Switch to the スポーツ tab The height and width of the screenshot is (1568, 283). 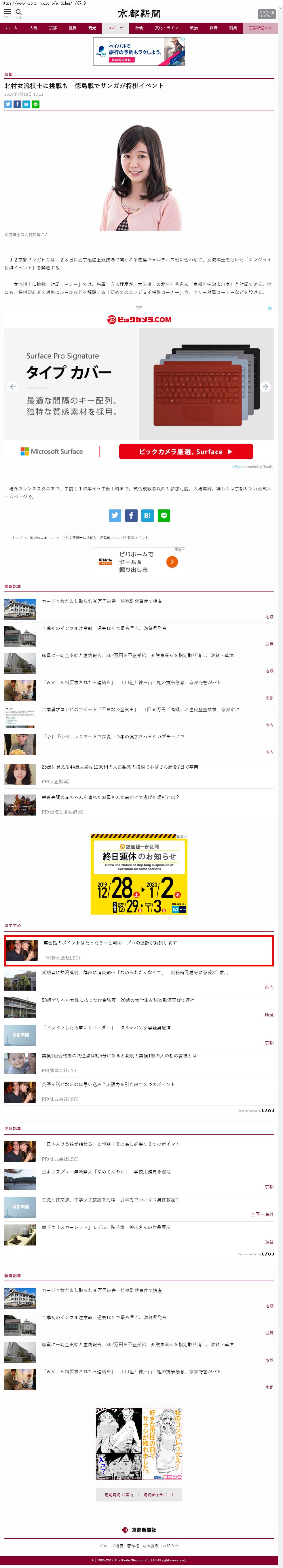click(x=116, y=28)
